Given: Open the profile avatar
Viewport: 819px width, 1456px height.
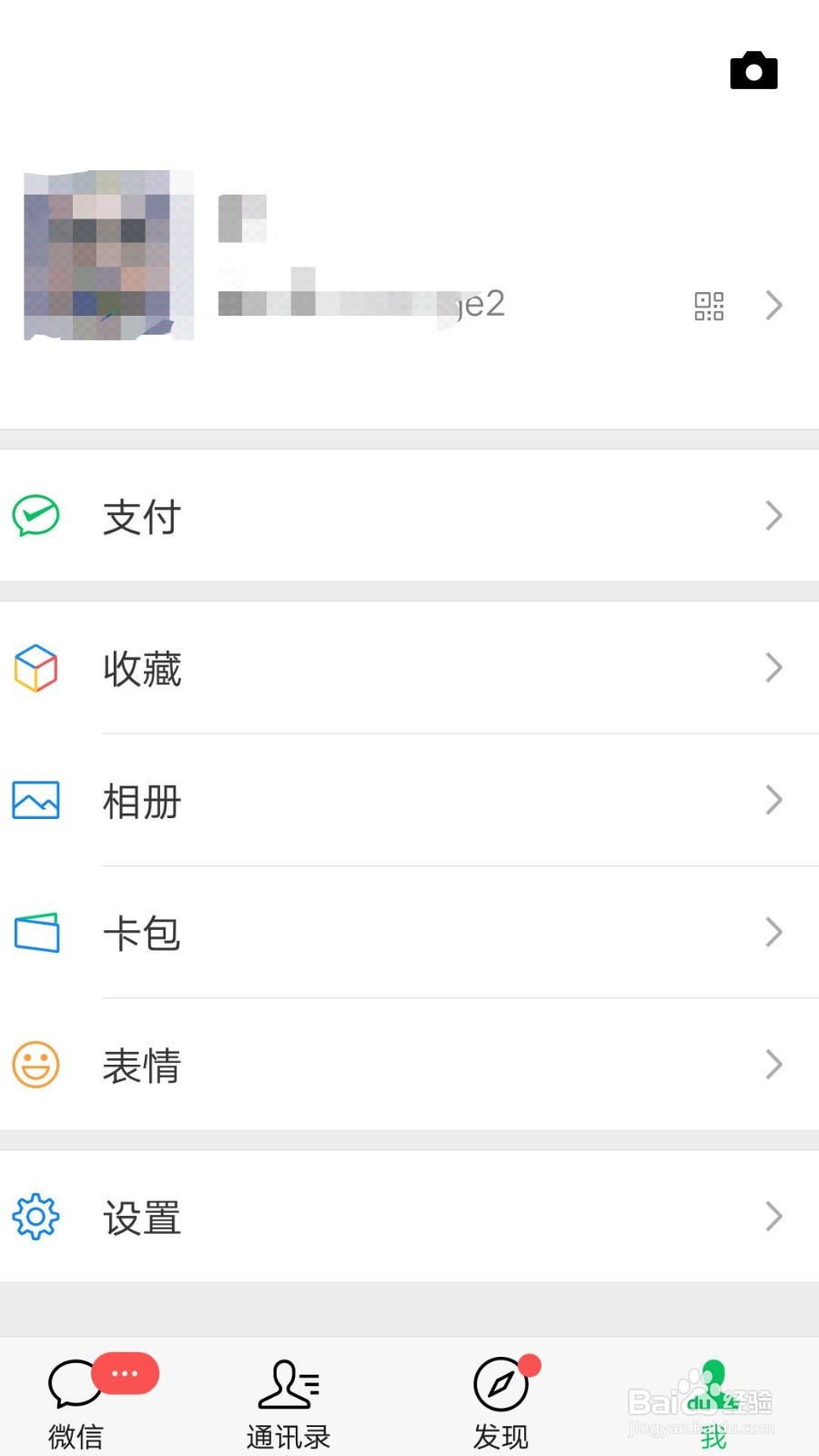Looking at the screenshot, I should pos(108,256).
